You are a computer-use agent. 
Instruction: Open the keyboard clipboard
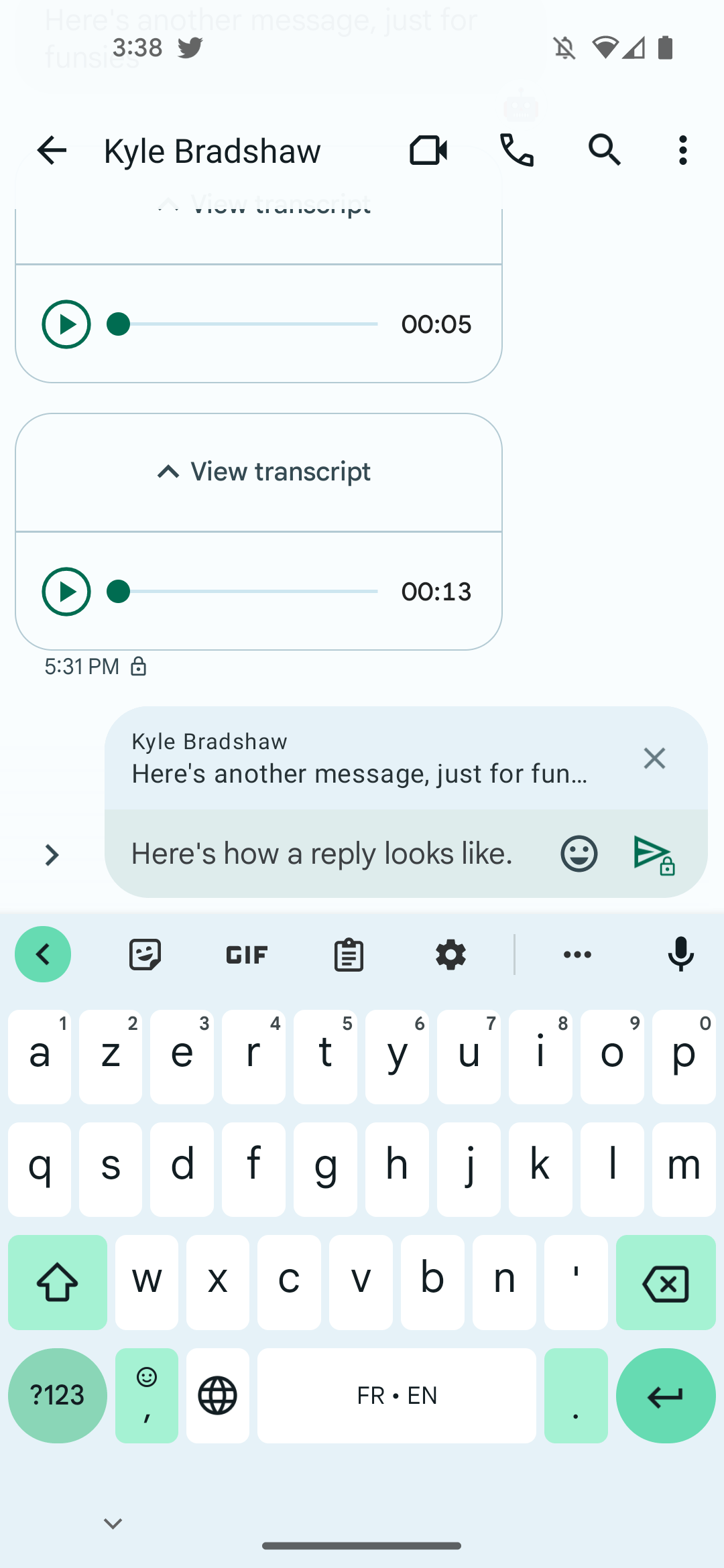tap(349, 954)
